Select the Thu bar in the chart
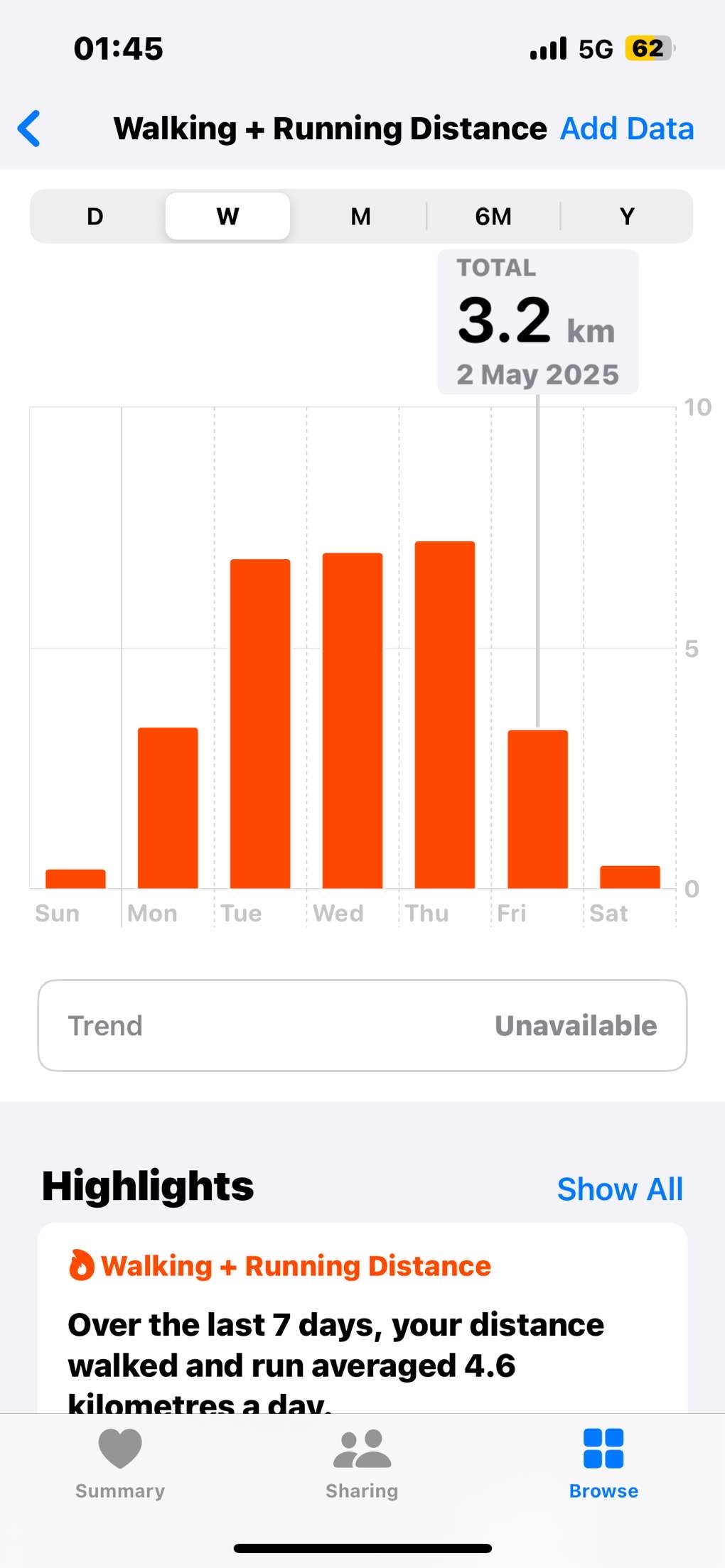 point(445,715)
